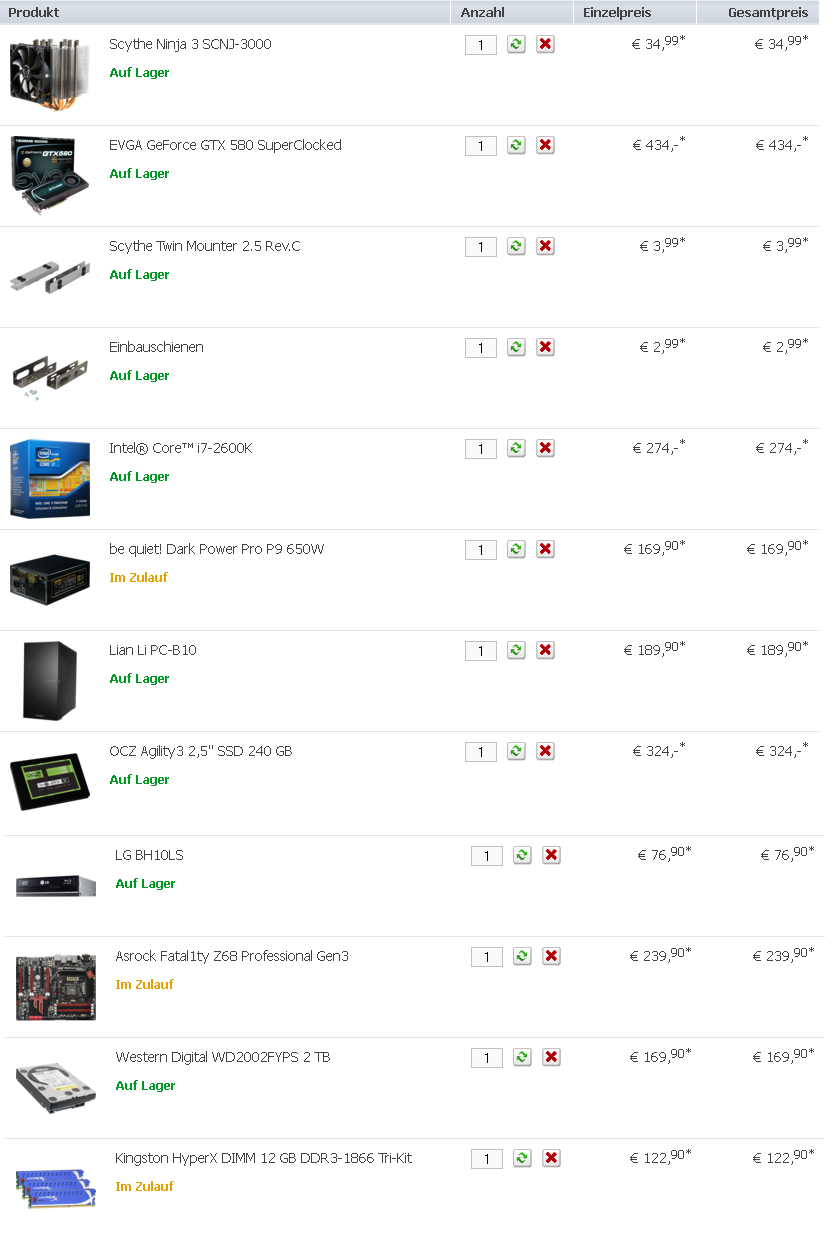
Task: Edit quantity field for Scythe Twin Mounter
Action: coord(481,247)
